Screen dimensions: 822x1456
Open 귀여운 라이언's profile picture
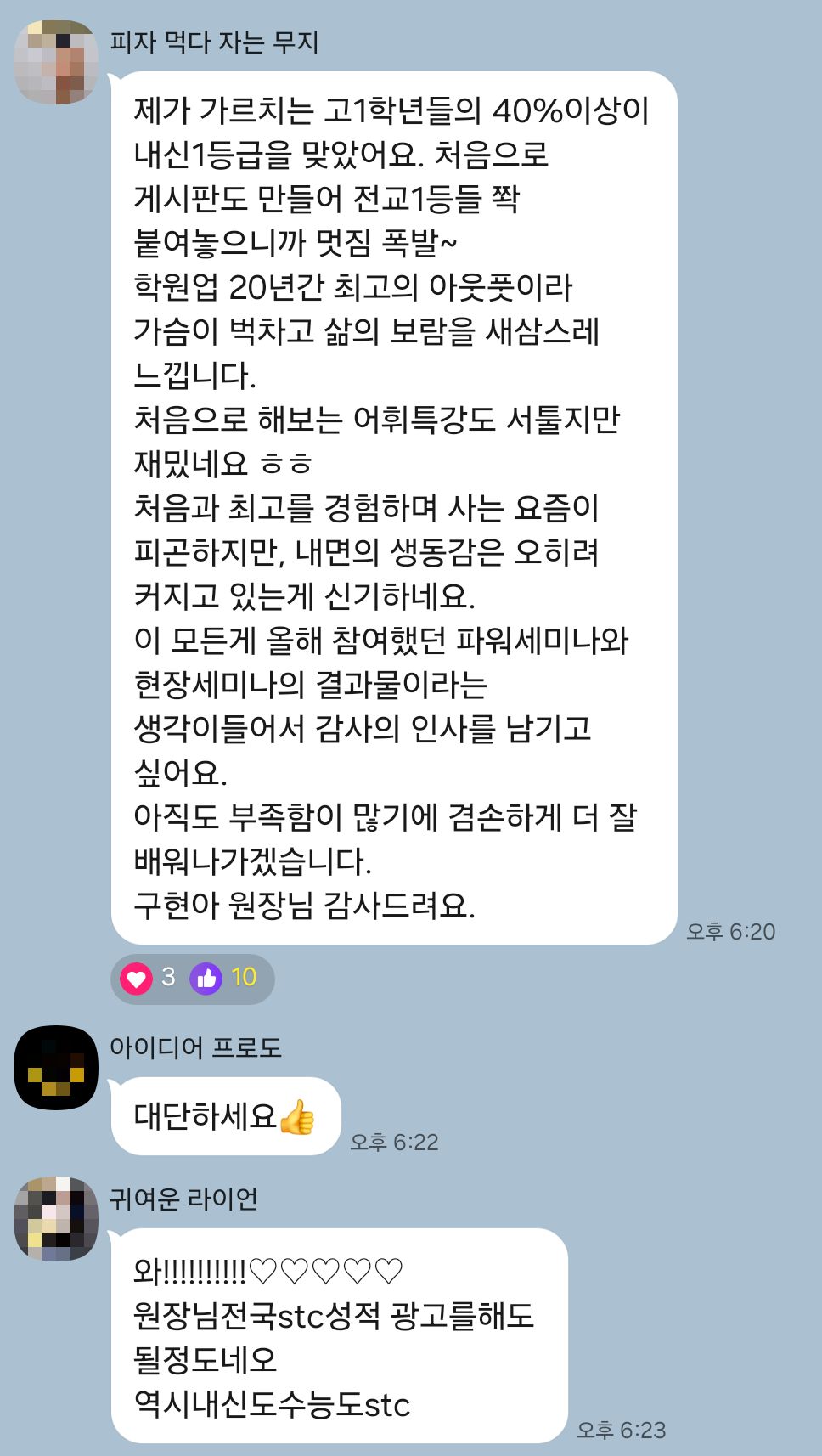point(56,1219)
